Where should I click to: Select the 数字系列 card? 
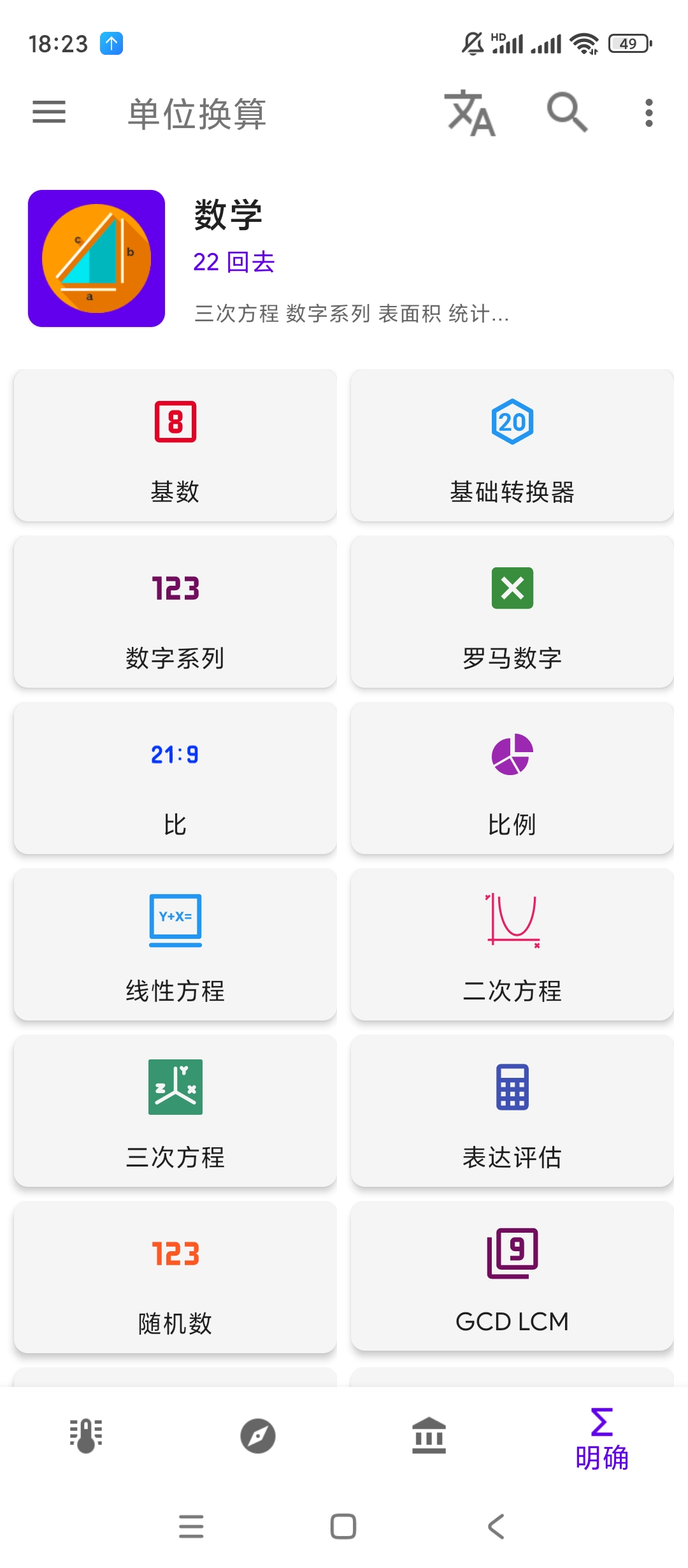tap(175, 613)
